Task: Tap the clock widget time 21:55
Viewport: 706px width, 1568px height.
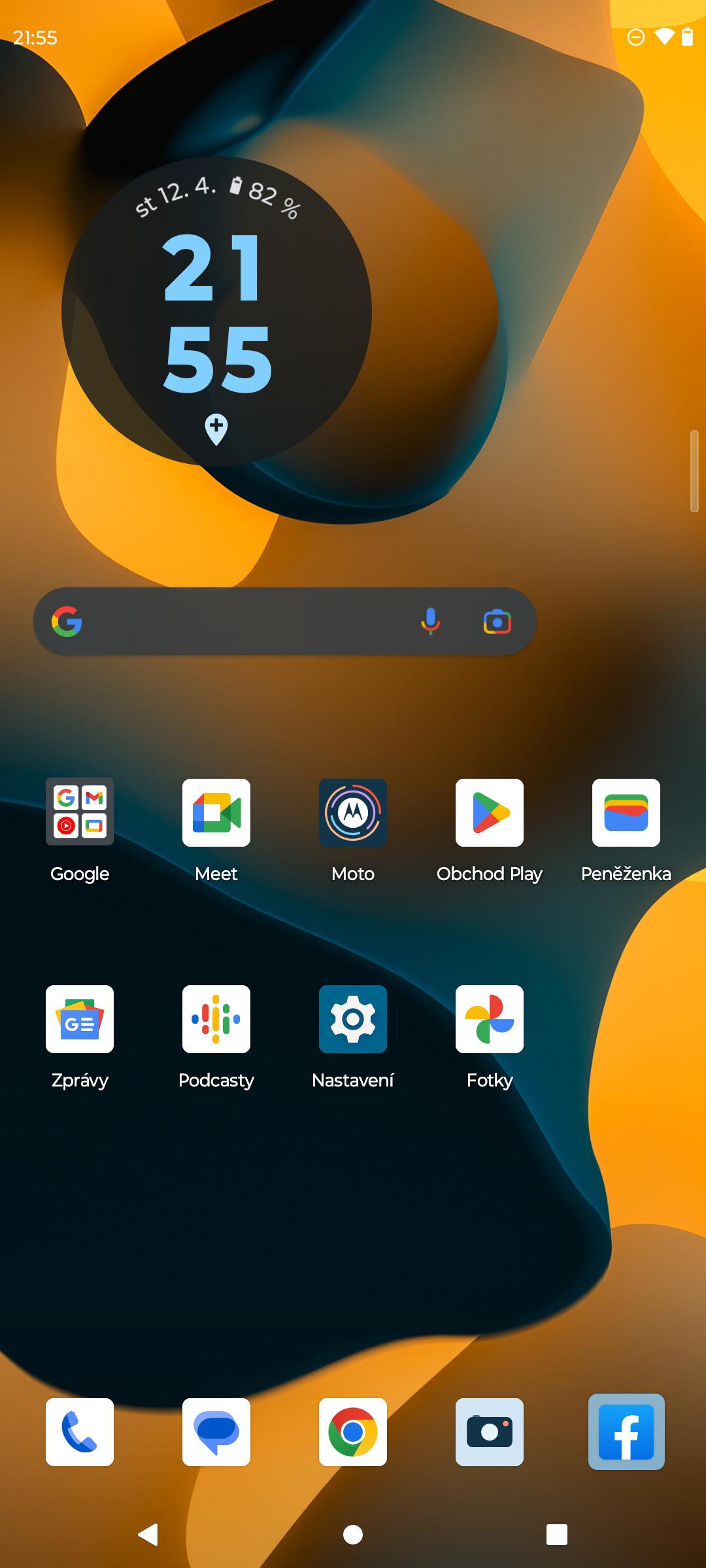Action: tap(217, 314)
